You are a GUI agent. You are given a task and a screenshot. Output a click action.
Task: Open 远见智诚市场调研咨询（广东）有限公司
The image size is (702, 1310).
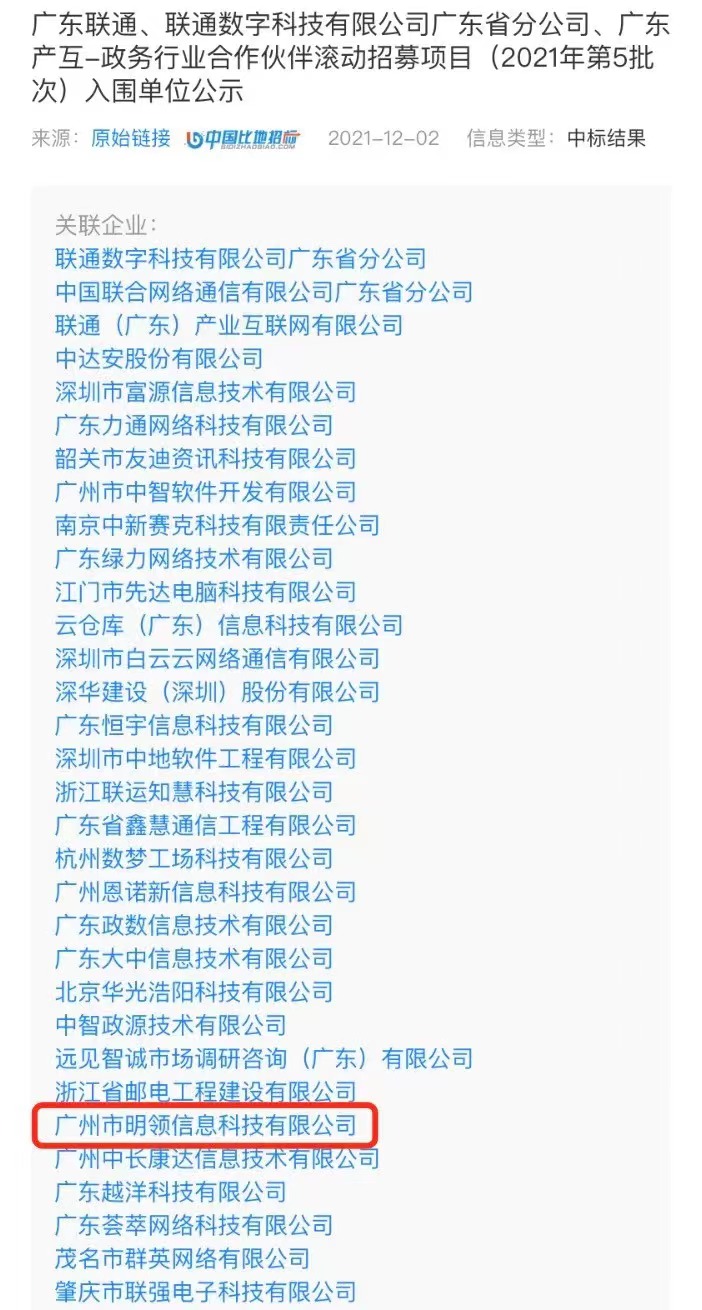[x=264, y=1058]
